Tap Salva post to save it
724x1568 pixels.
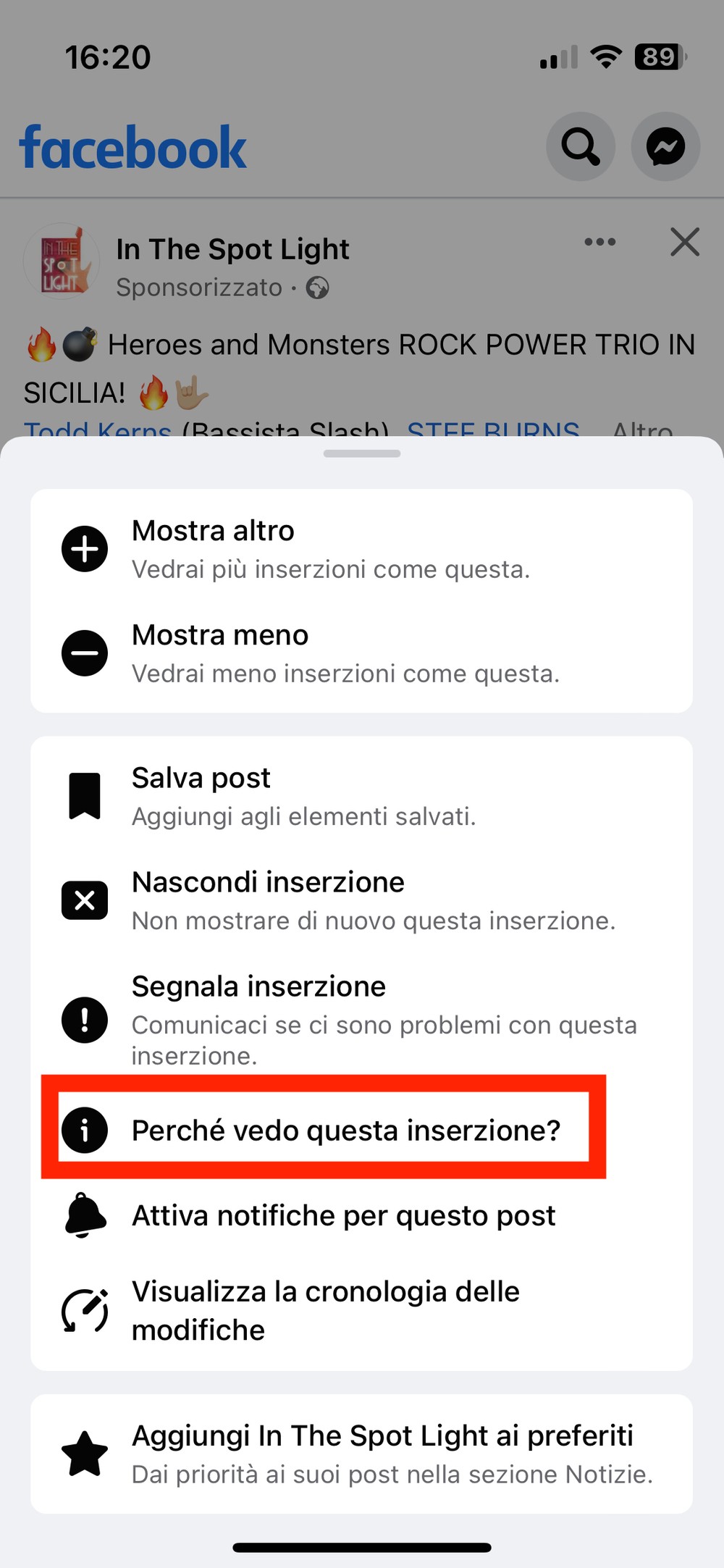point(361,796)
